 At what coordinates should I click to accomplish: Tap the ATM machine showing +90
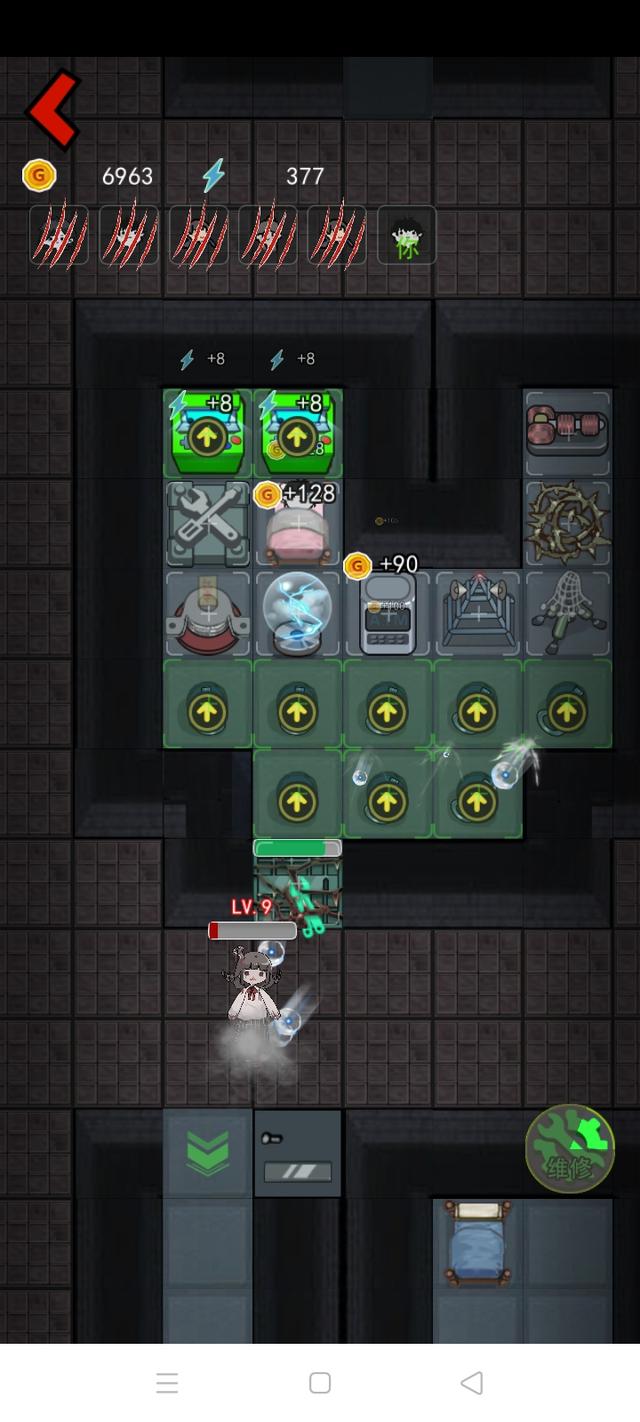click(x=387, y=614)
